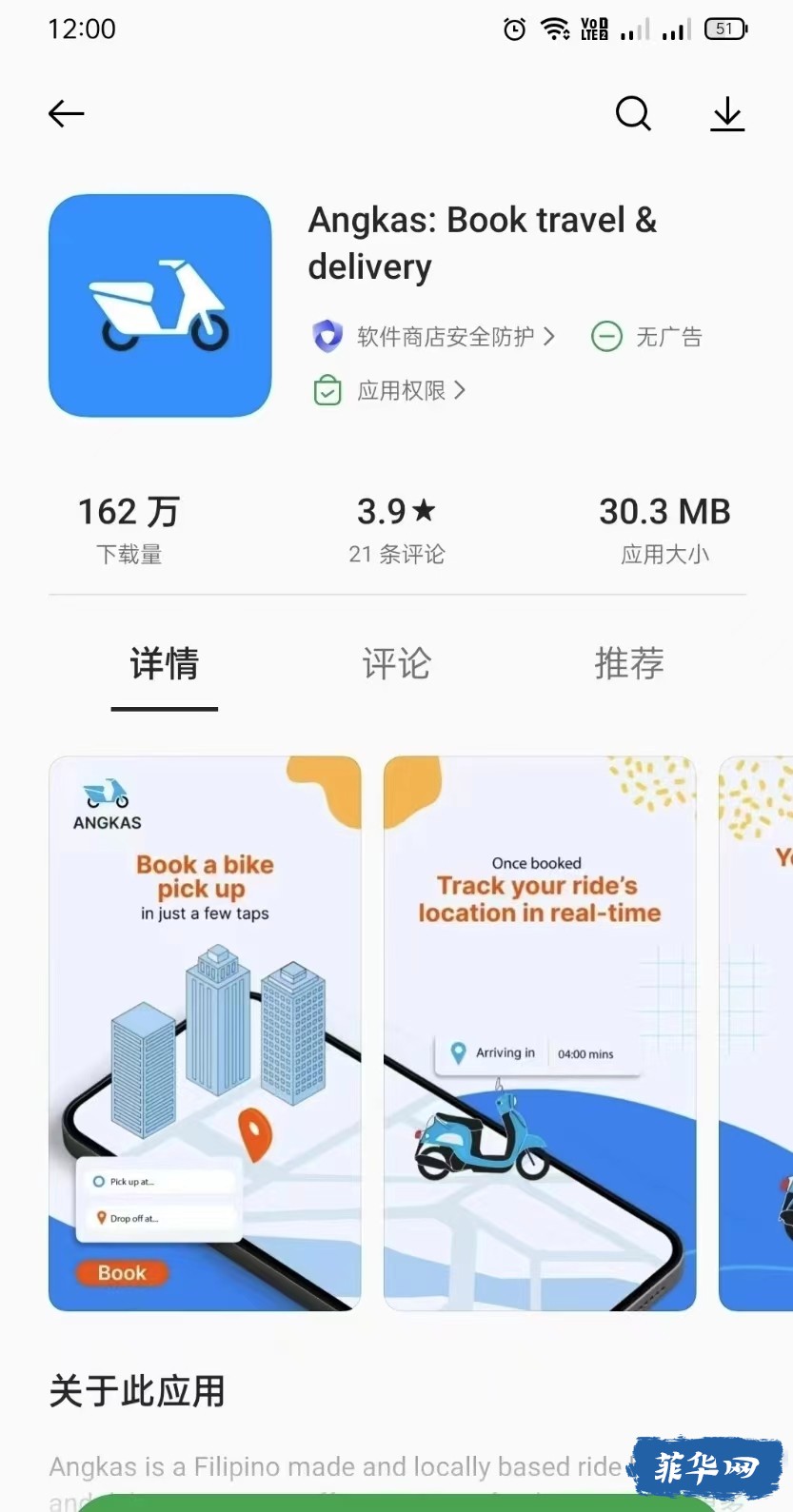Go back using the arrow icon
The width and height of the screenshot is (793, 1512).
(x=67, y=114)
